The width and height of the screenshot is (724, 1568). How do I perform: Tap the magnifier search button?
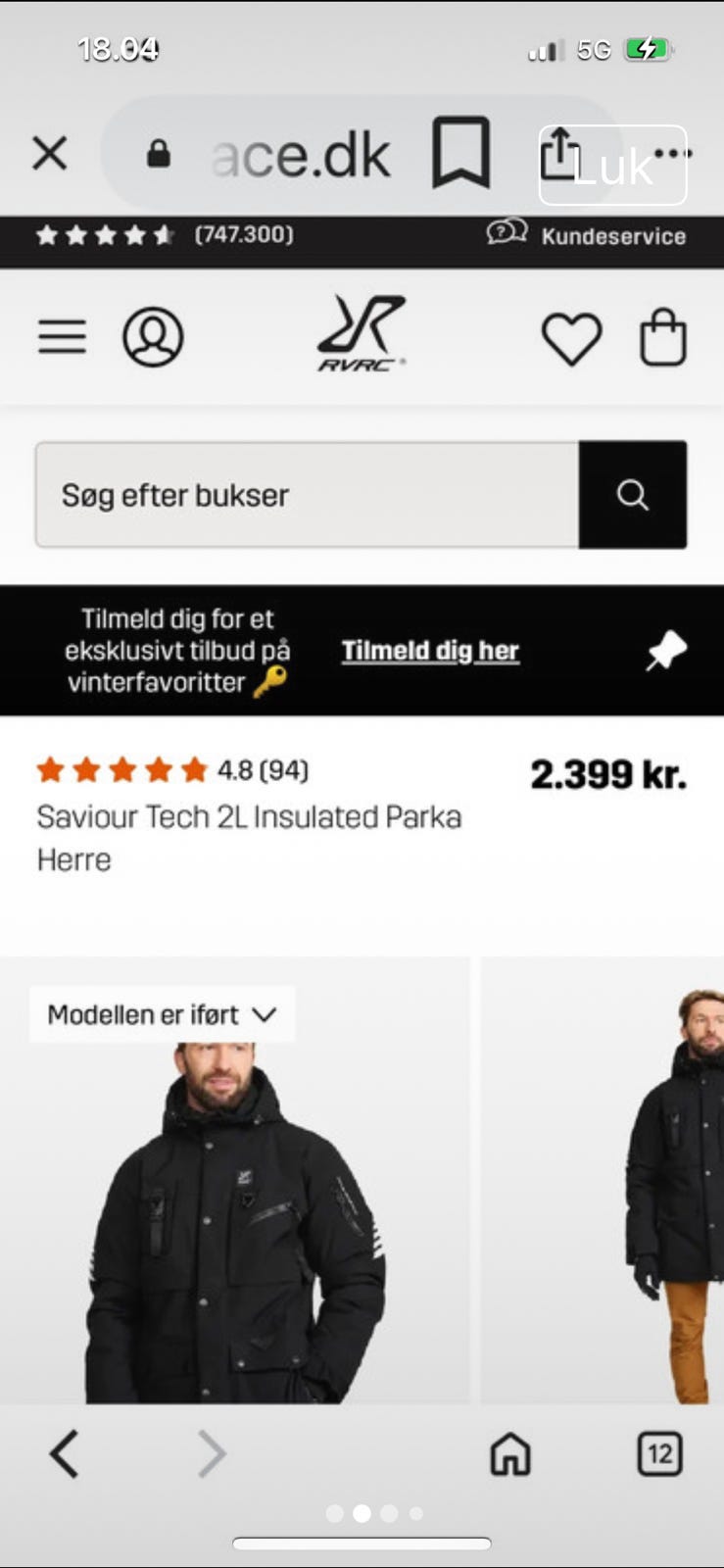(x=633, y=495)
